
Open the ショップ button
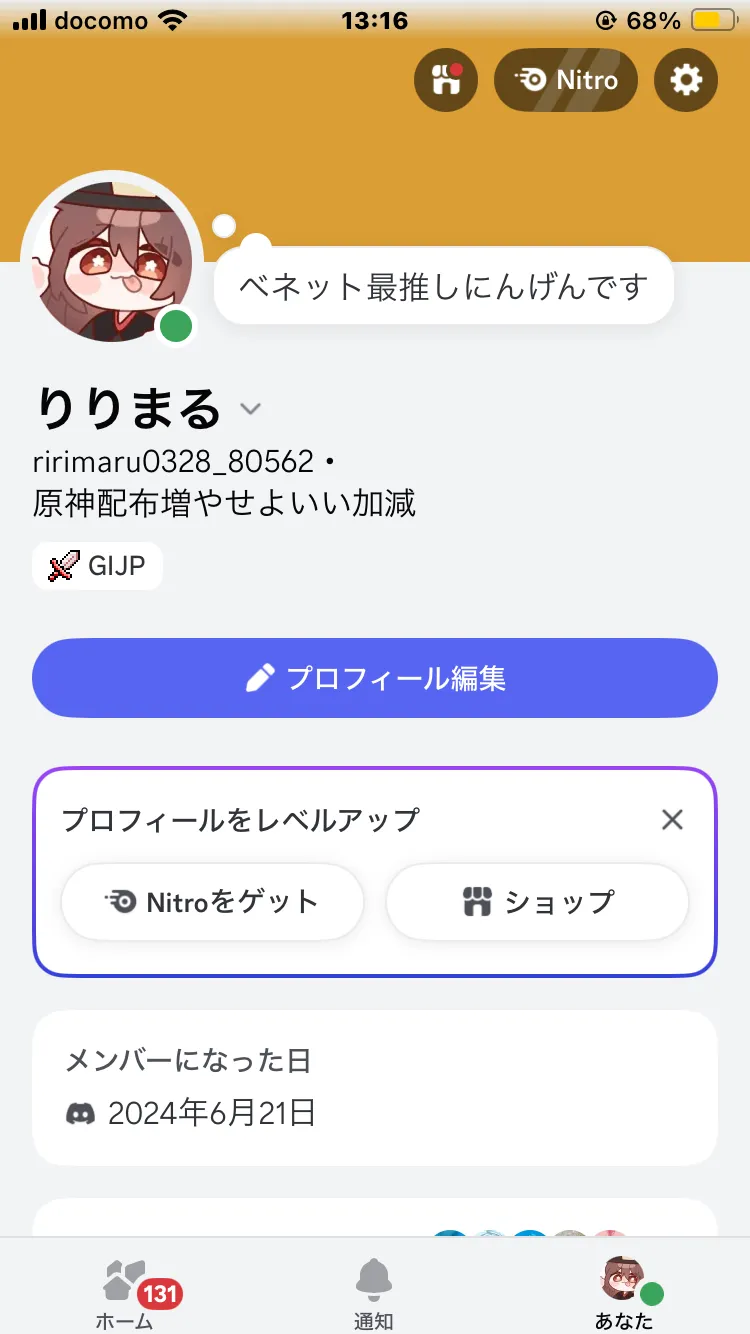click(537, 902)
